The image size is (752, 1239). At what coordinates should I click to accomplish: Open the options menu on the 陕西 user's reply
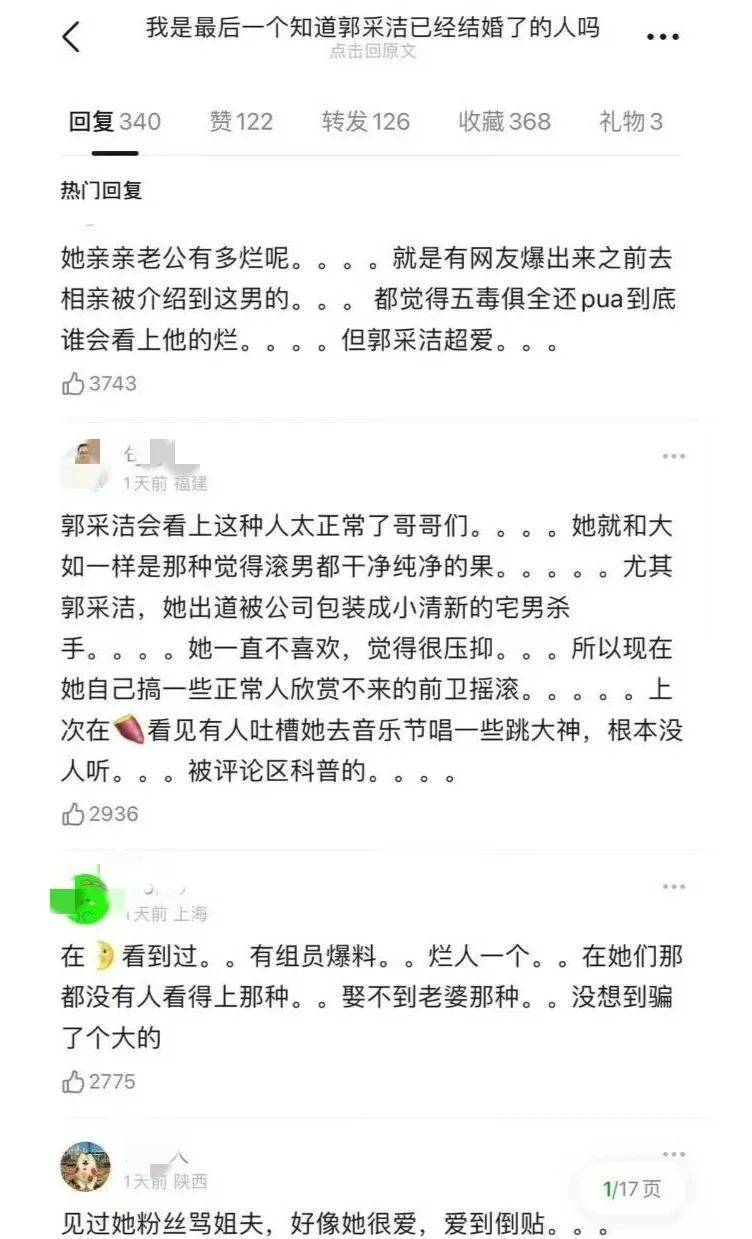click(x=673, y=1155)
